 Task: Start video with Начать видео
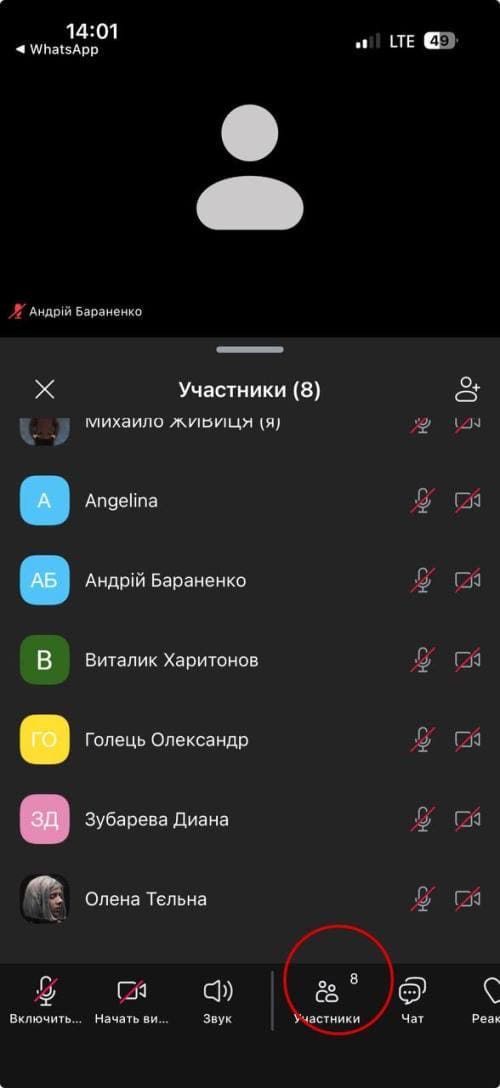click(132, 1000)
